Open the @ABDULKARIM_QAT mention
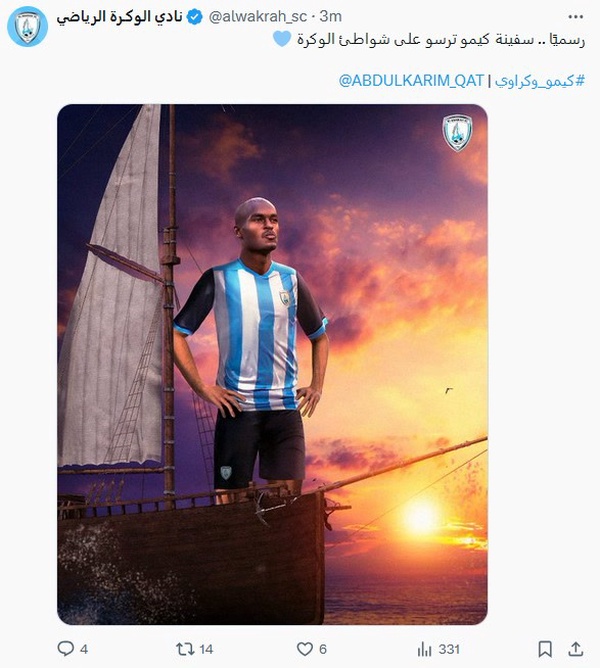 coord(412,79)
